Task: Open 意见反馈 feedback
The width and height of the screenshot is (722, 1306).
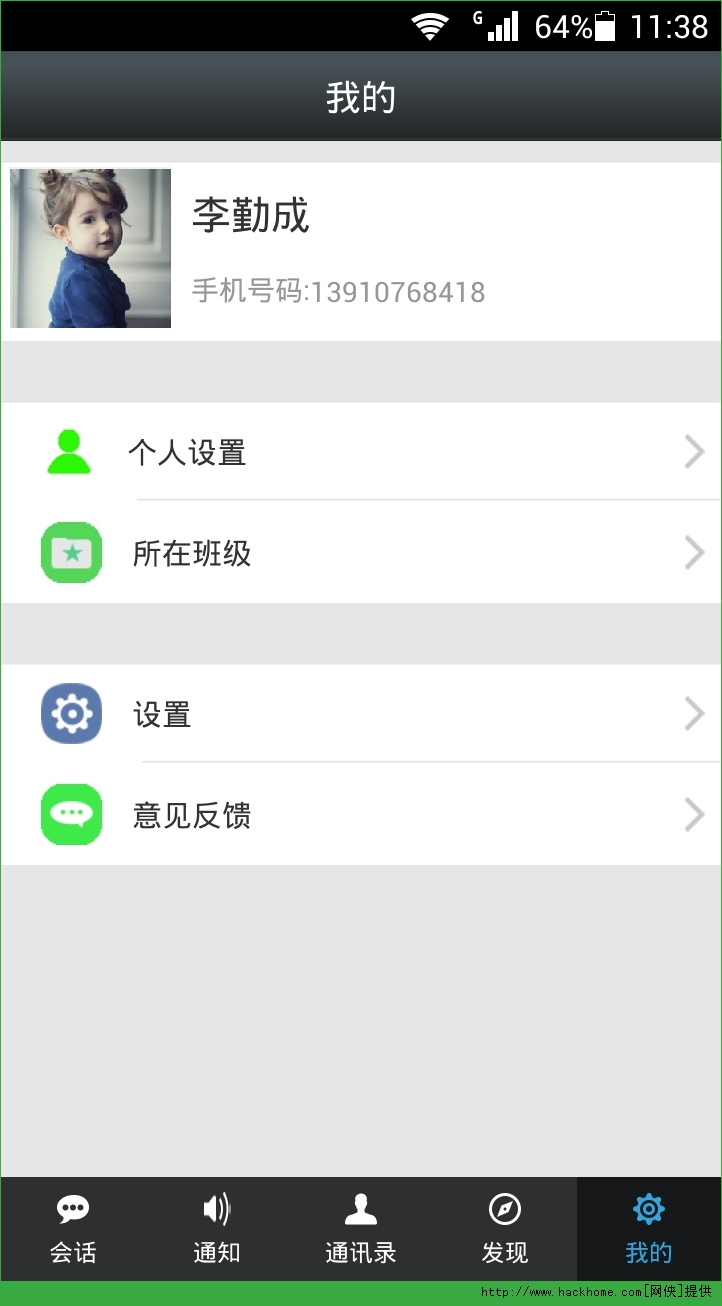Action: [x=360, y=815]
